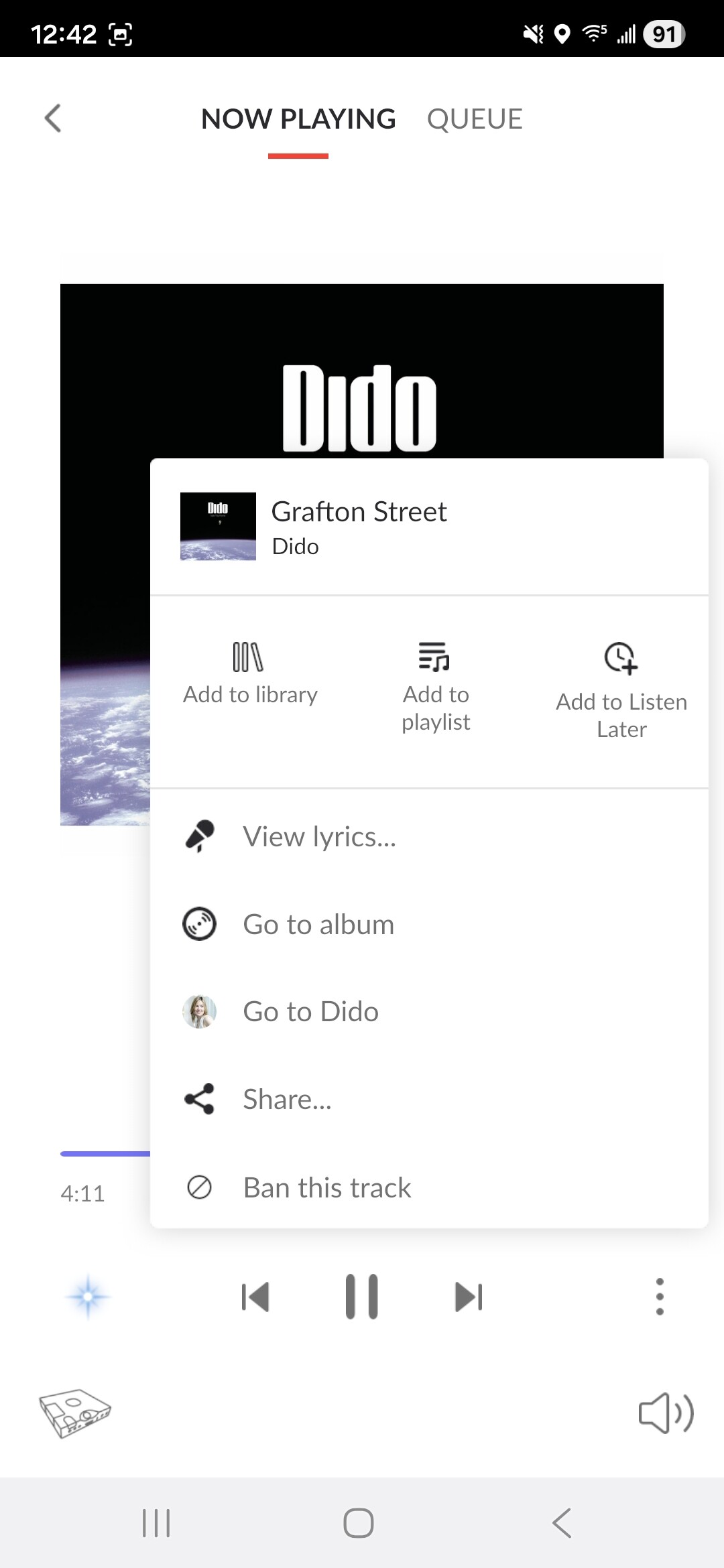Tap the three-dot overflow menu icon
724x1568 pixels.
[660, 1297]
